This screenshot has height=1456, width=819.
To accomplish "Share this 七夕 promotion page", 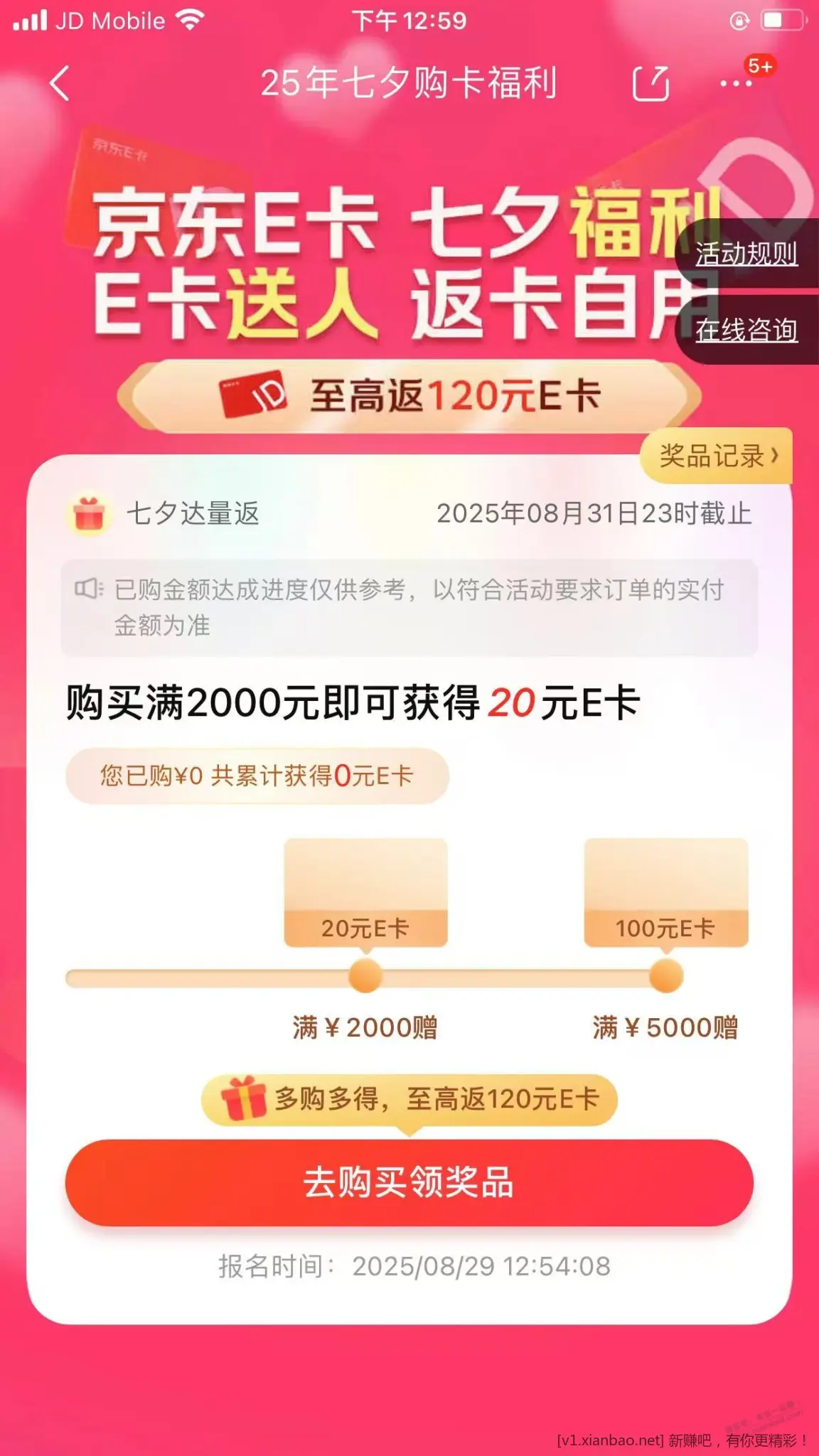I will [x=651, y=84].
